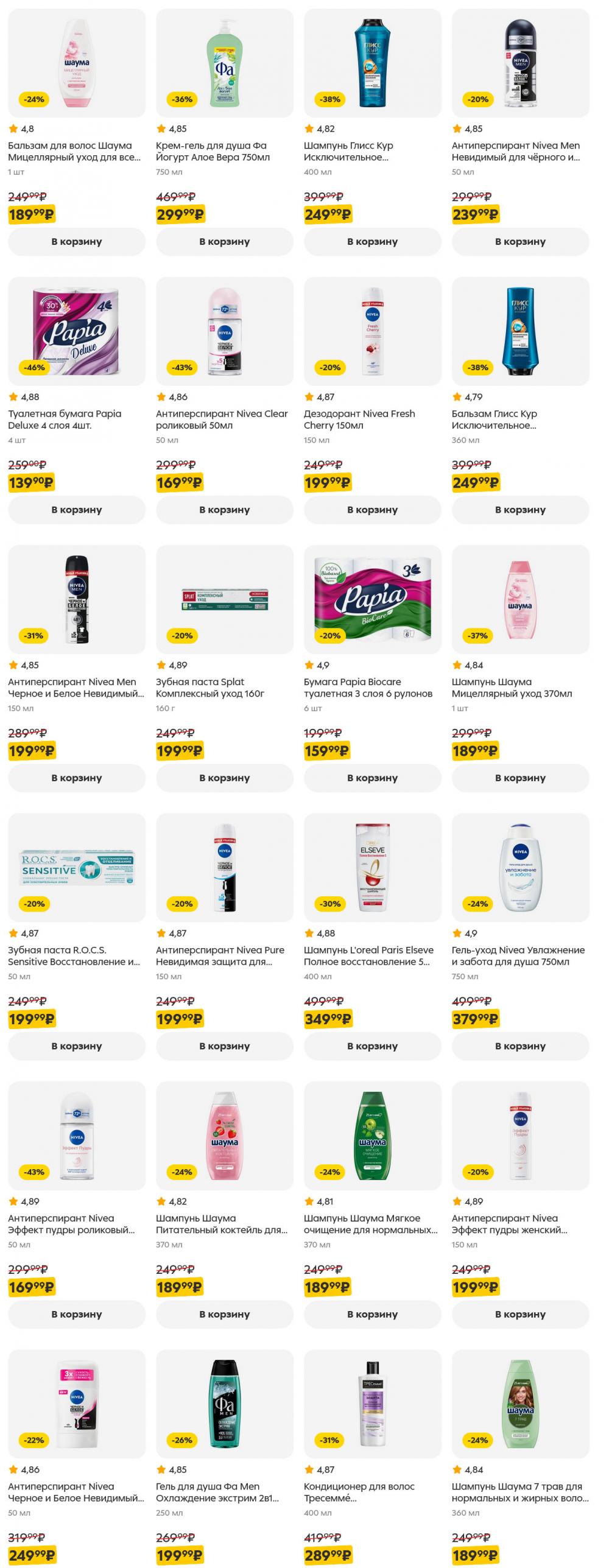
Task: View Шаума Мицеллярный уход shampoo 370мл
Action: coord(512,687)
